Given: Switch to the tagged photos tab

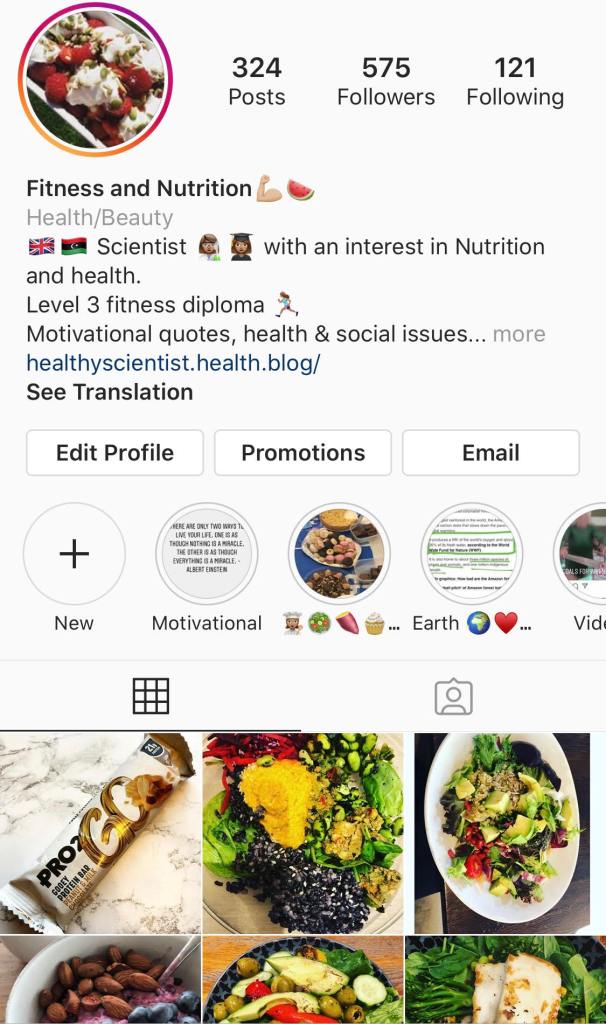Looking at the screenshot, I should [453, 696].
